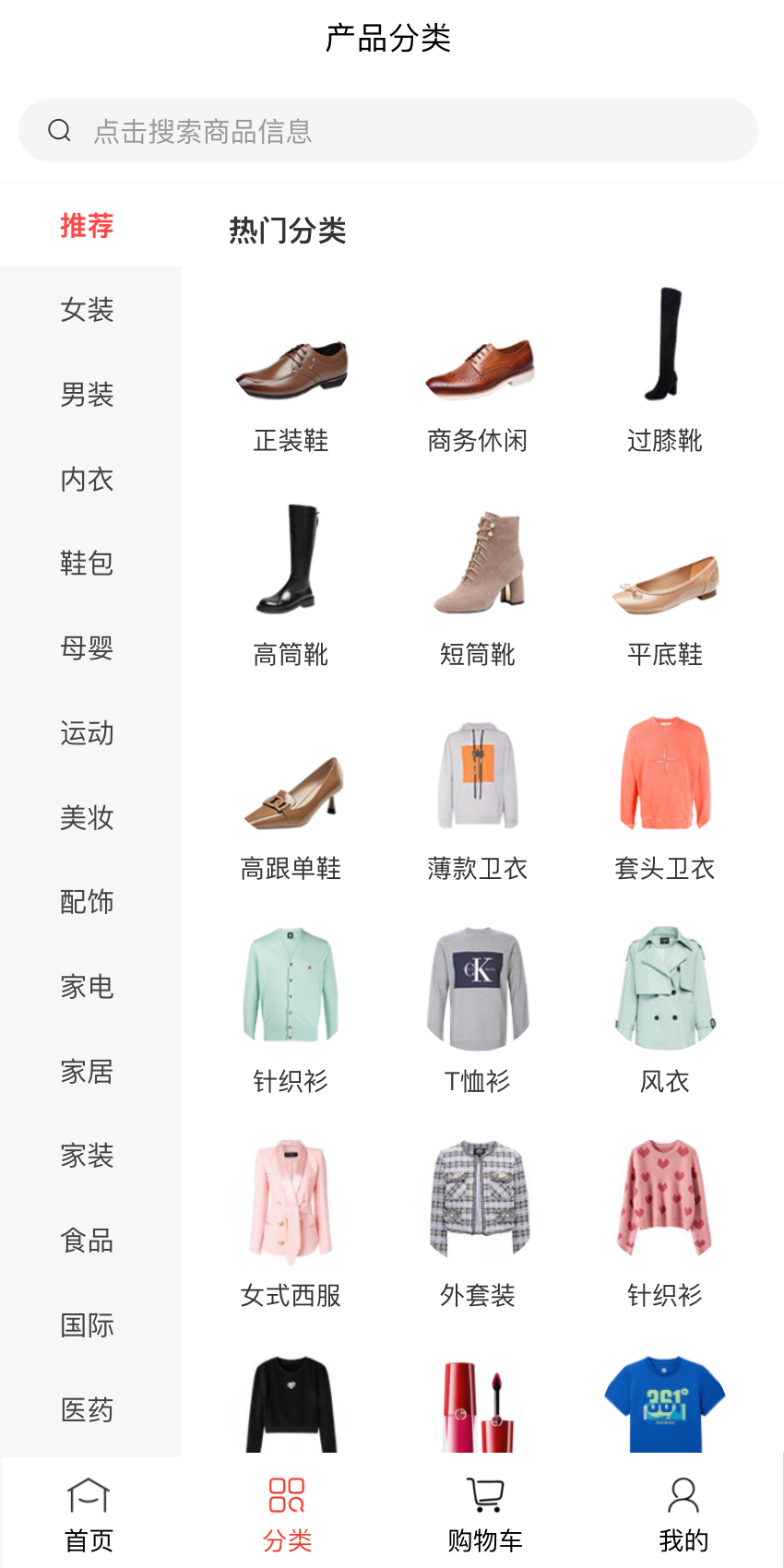
Task: Select the 男装 category in sidebar
Action: [88, 395]
